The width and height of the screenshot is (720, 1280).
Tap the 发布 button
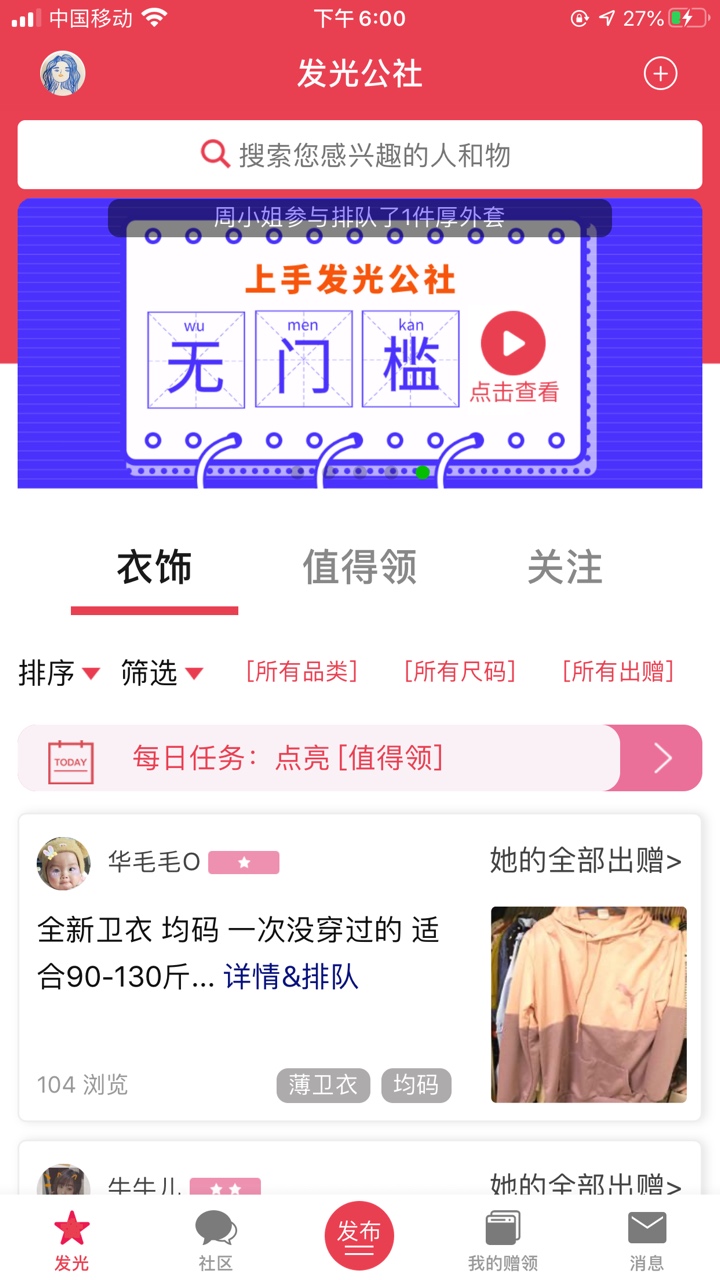coord(359,1235)
